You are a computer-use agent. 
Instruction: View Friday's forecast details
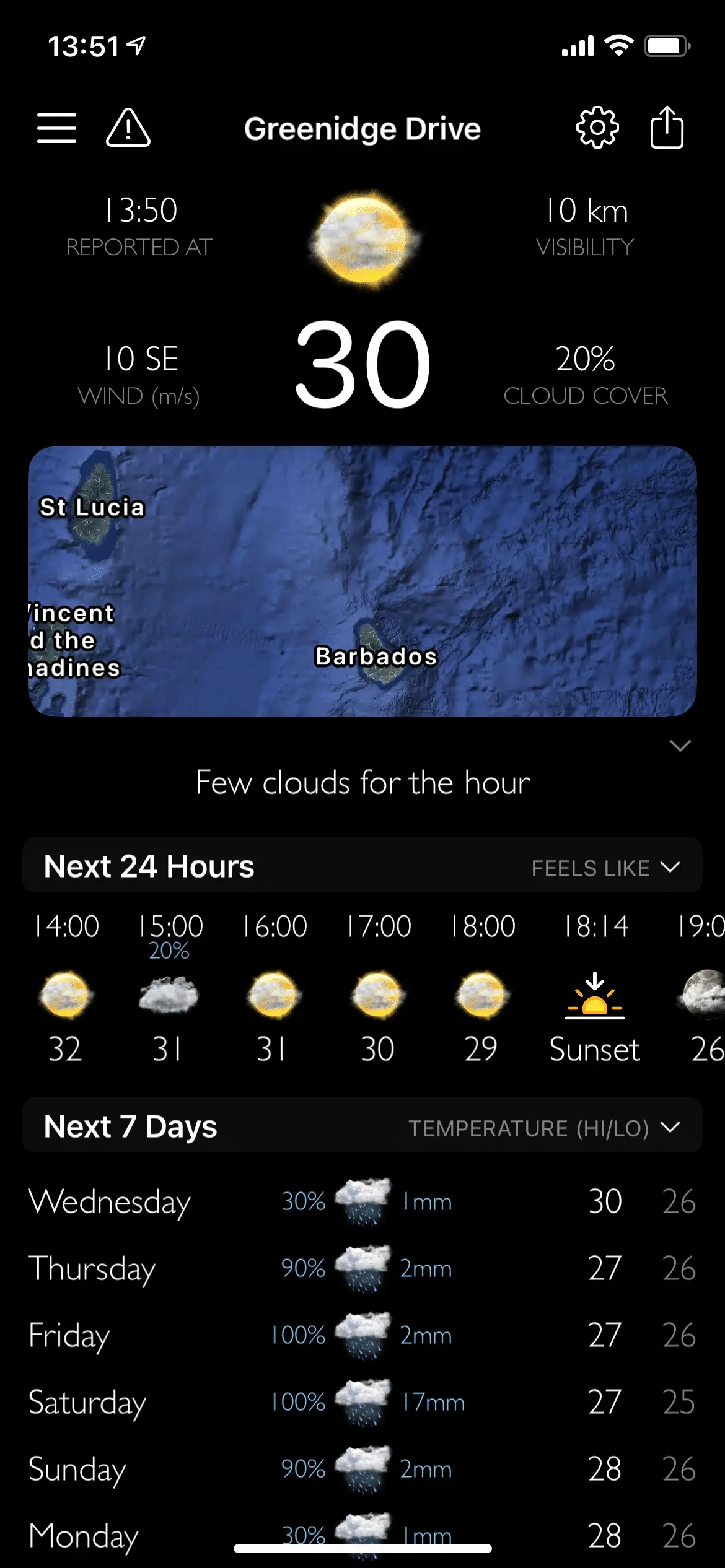(x=362, y=1335)
